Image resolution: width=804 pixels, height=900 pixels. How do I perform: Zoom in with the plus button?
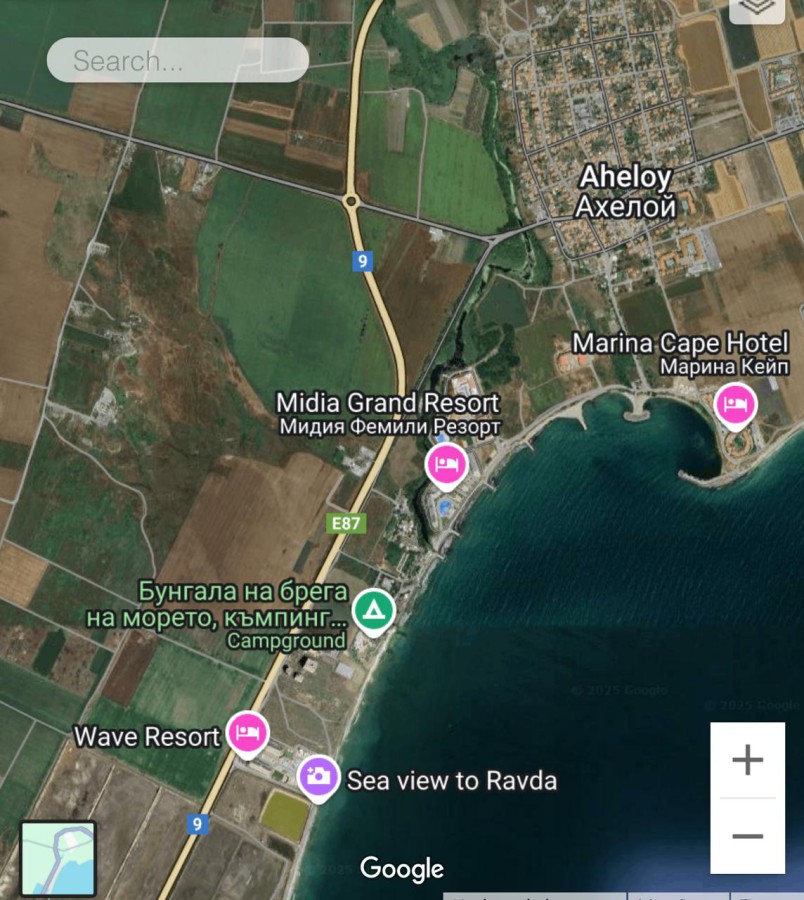pyautogui.click(x=747, y=760)
